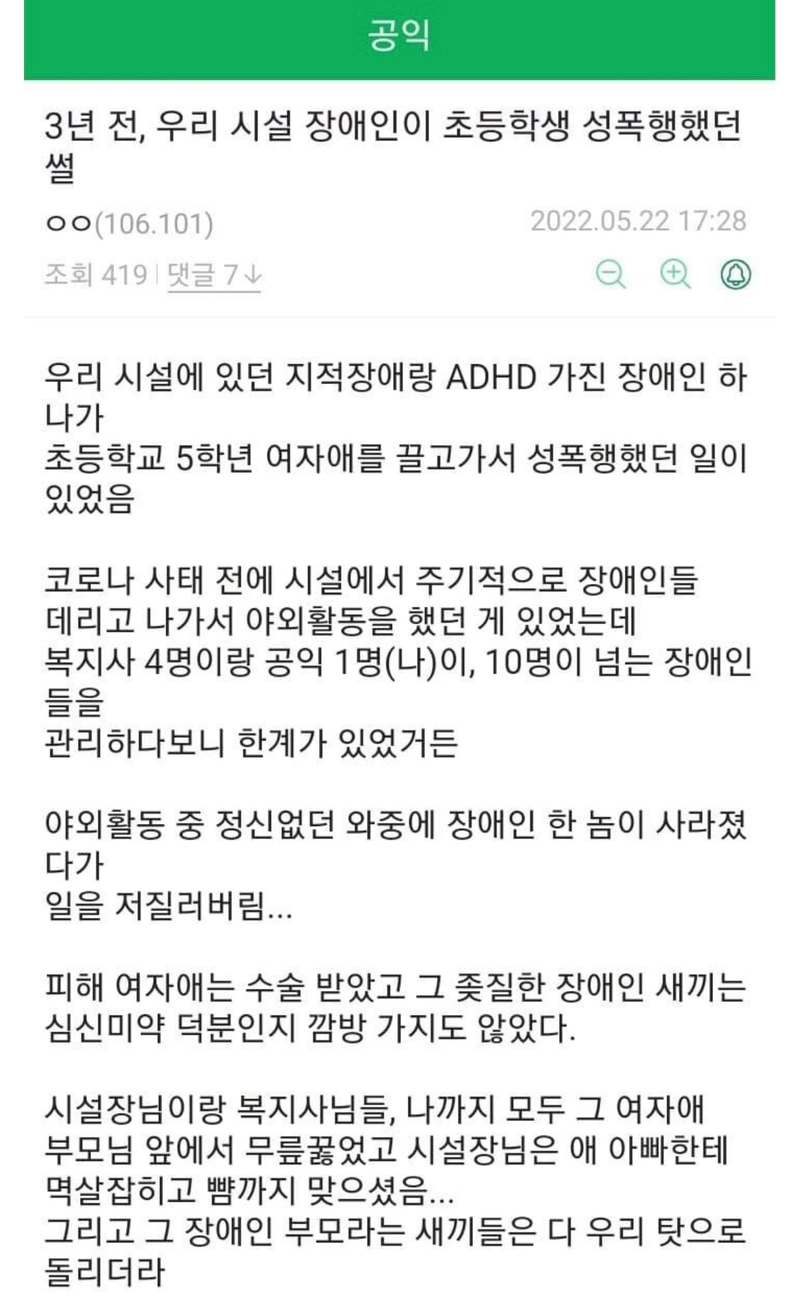800x1306 pixels.
Task: Decrease text size with zoom-out icon
Action: click(x=611, y=274)
